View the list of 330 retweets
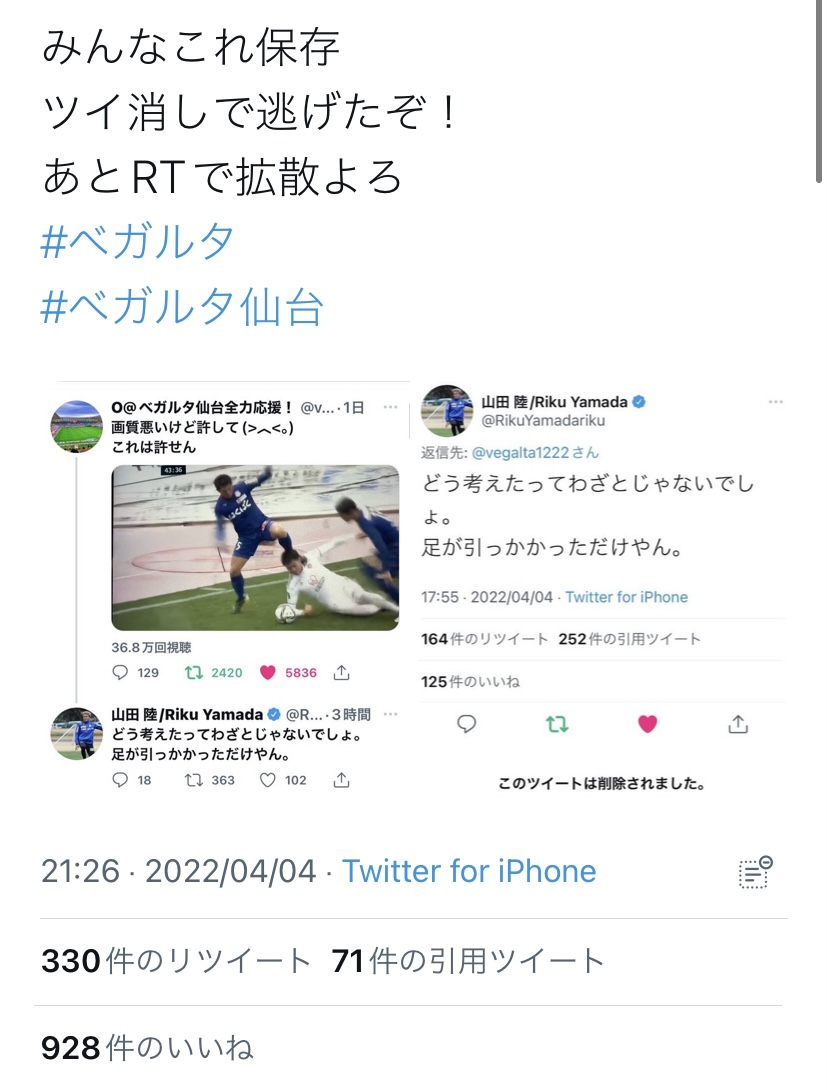Screen dimensions: 827x1090 176,962
